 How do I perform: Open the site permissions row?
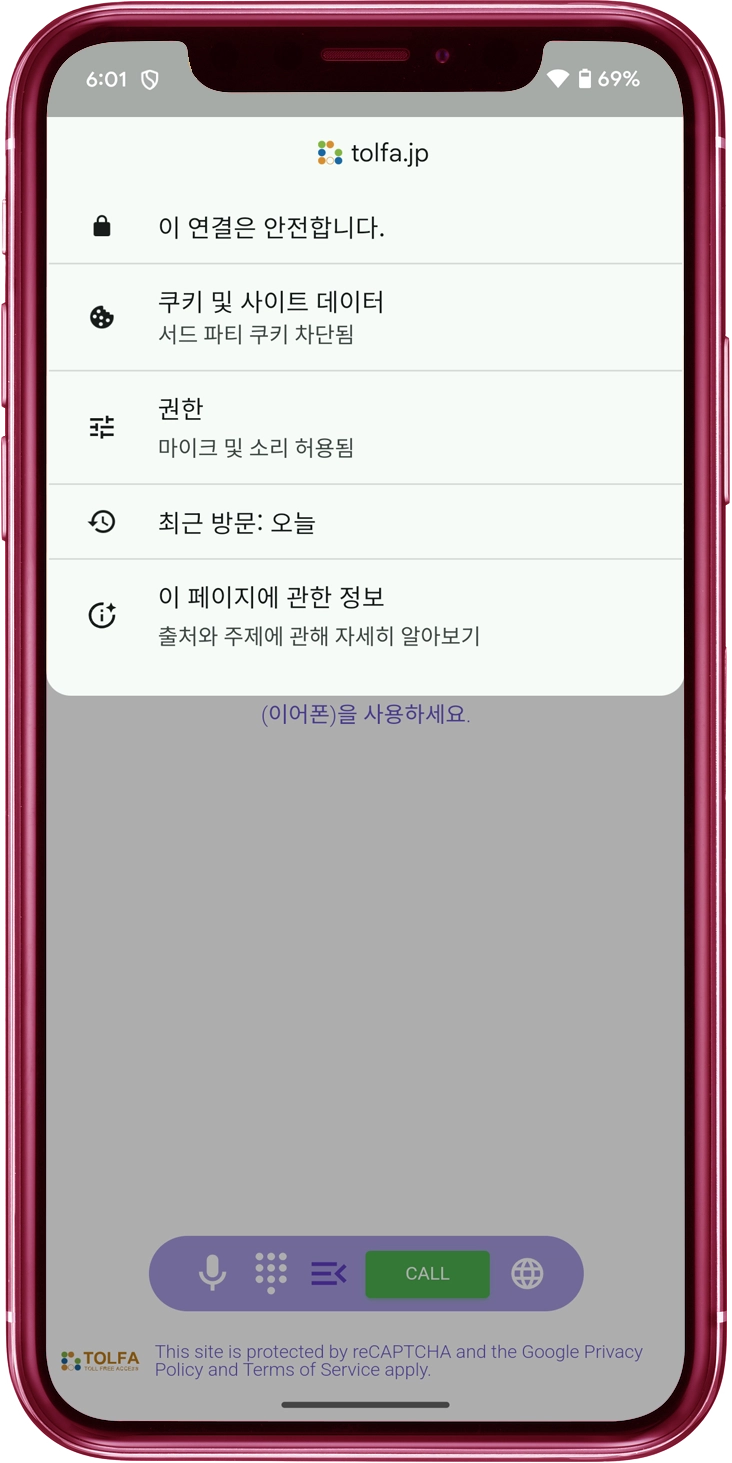click(x=365, y=427)
